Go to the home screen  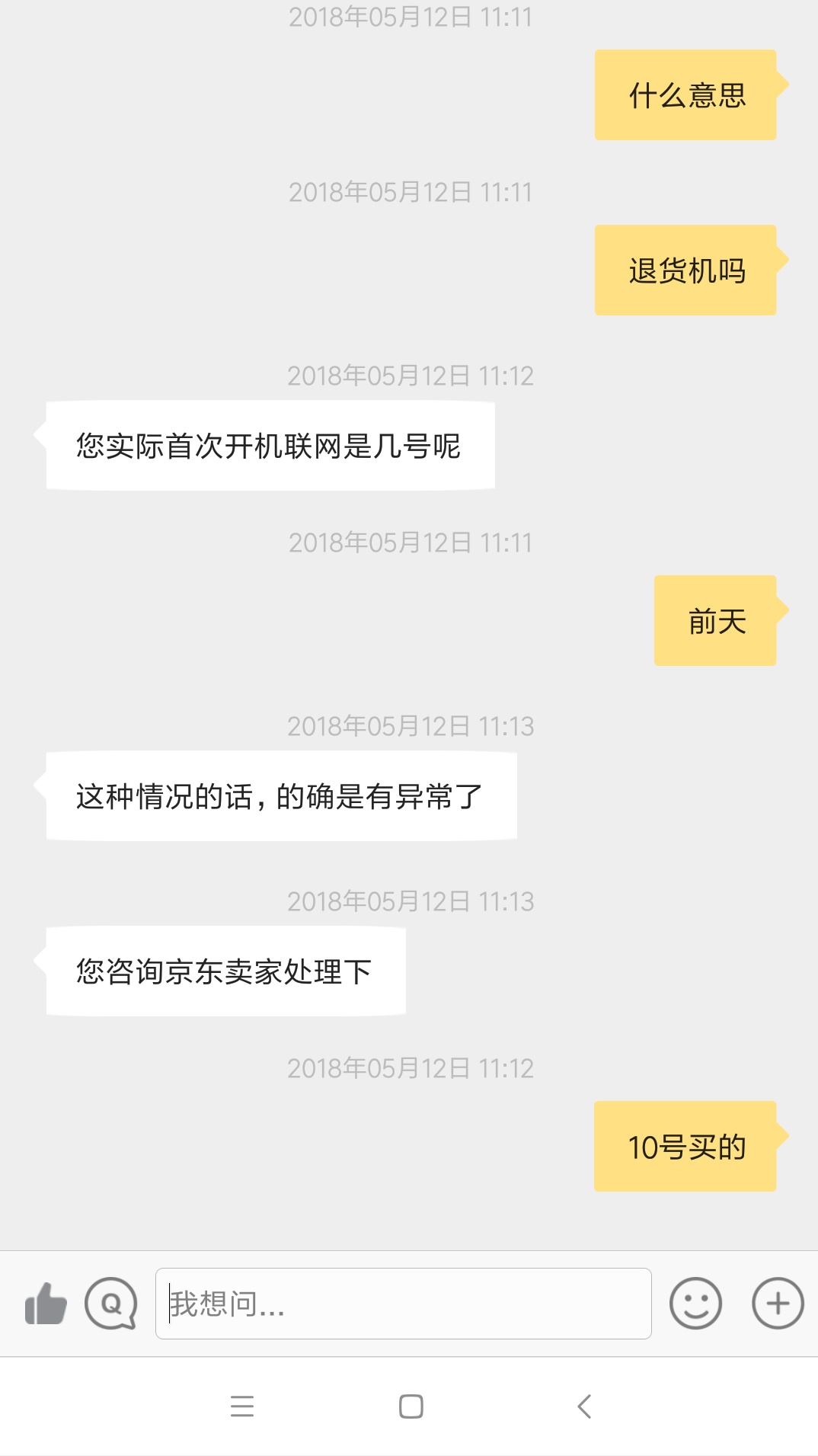(x=411, y=1406)
